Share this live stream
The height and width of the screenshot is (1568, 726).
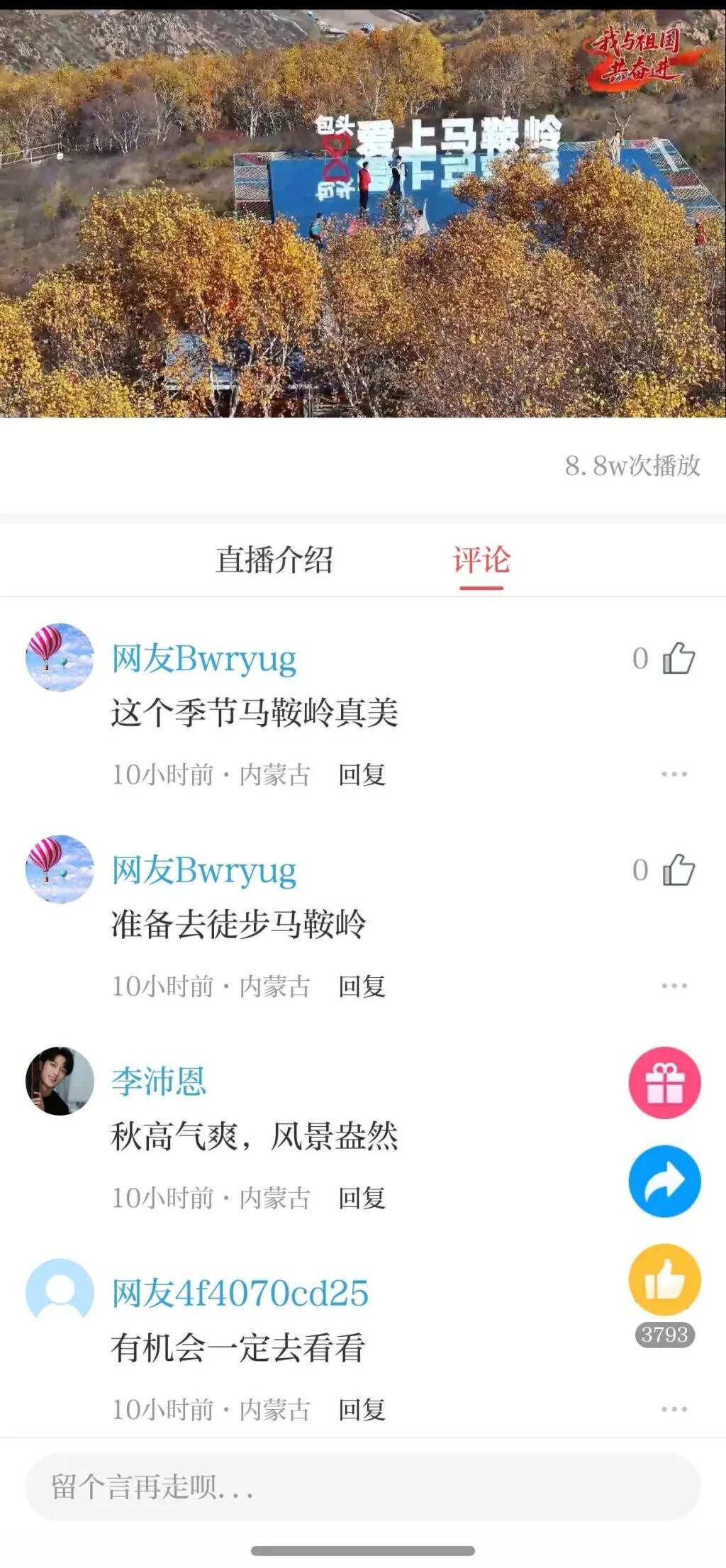pos(664,1181)
